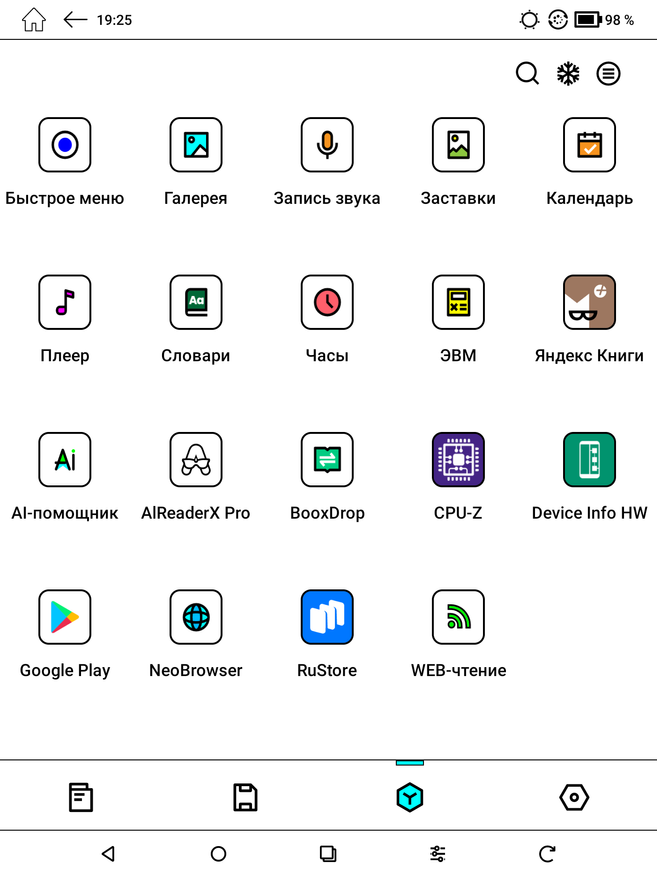
Task: Launch the Галерея app
Action: click(196, 145)
